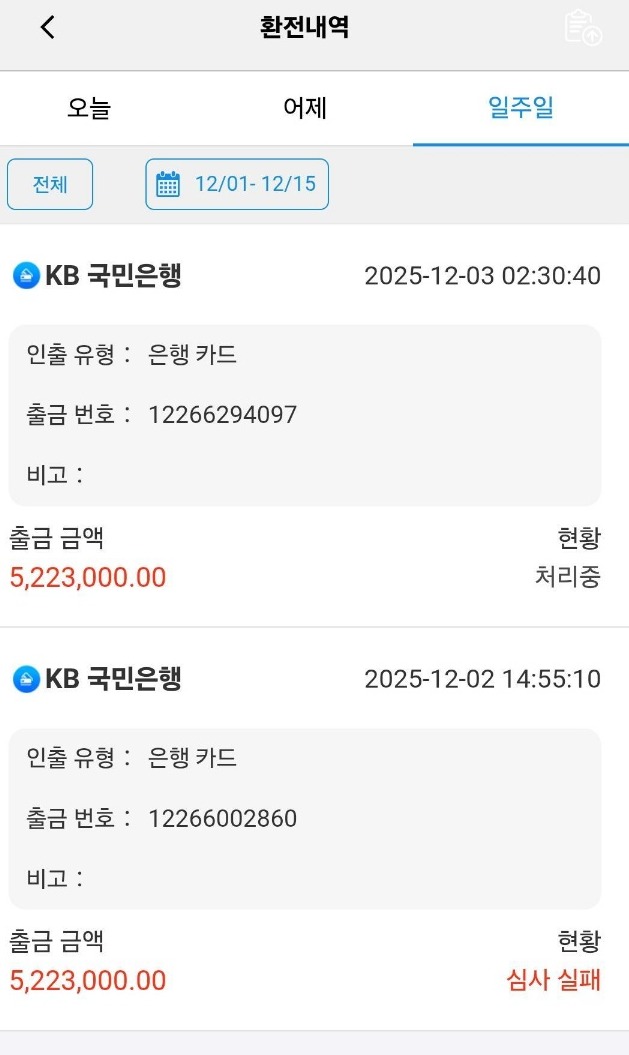Switch to the 오늘 tab

[89, 108]
